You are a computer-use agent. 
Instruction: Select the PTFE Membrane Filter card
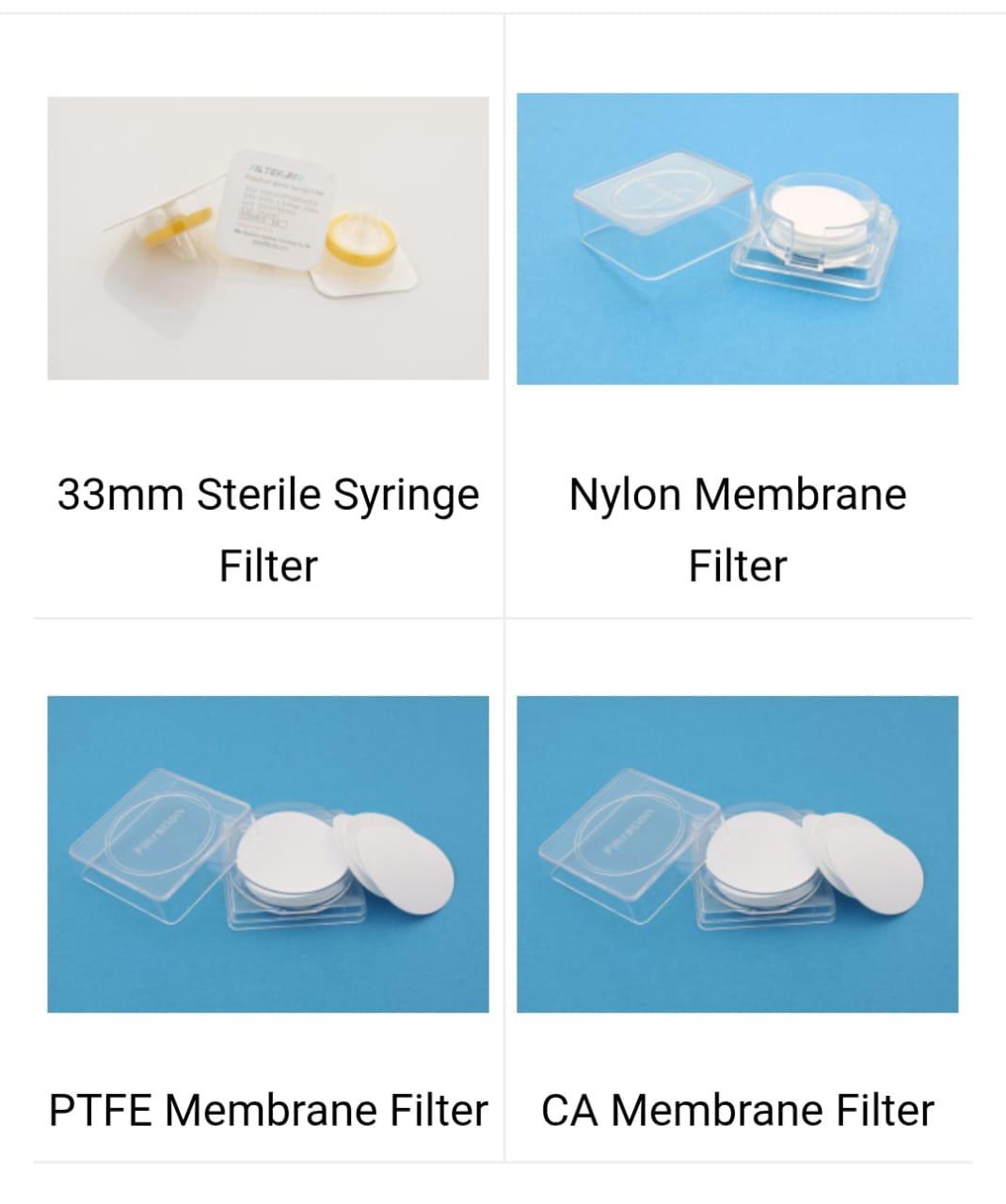[268, 854]
